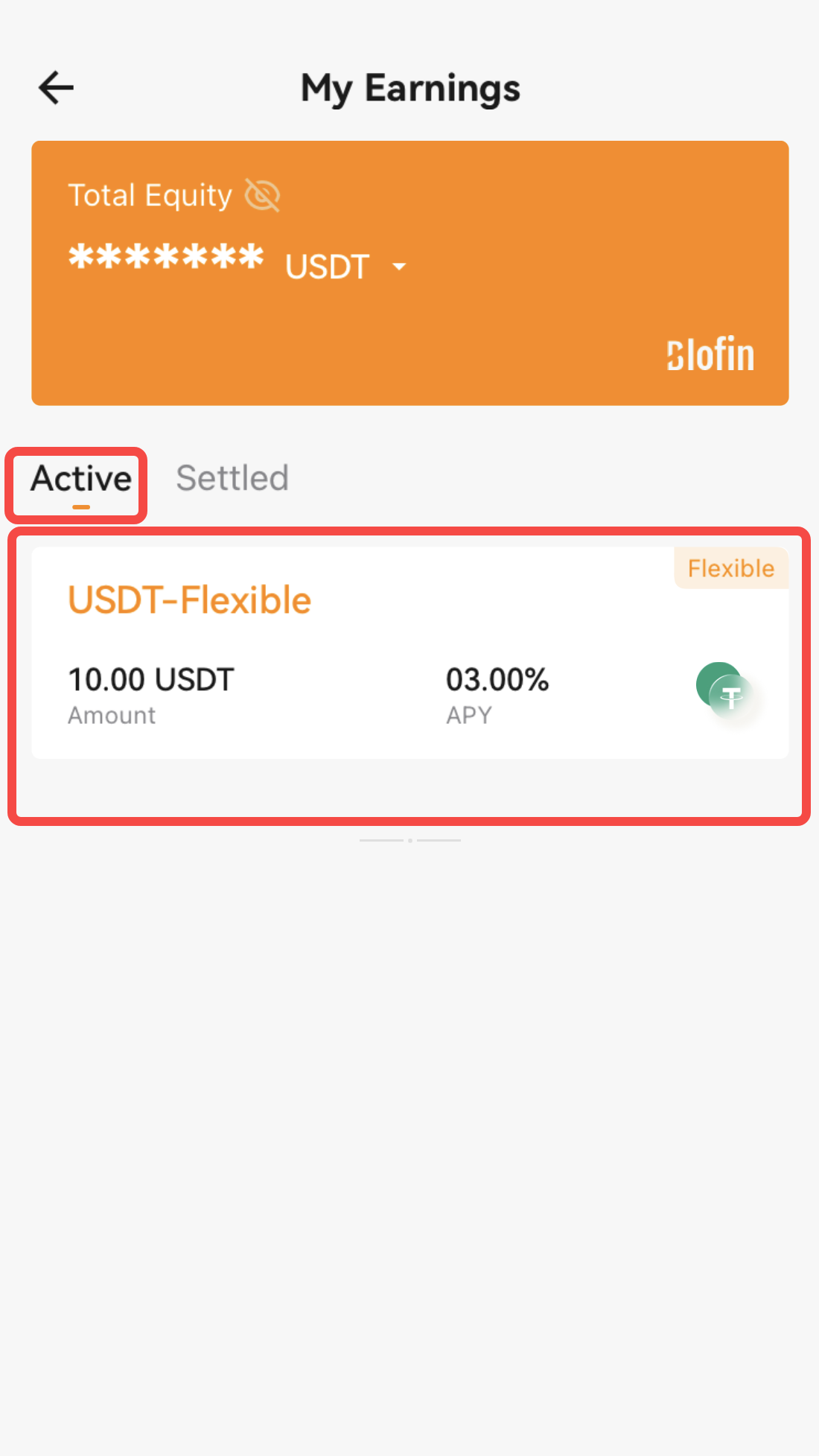Open the USDT currency dropdown
Viewport: 819px width, 1456px height.
(346, 267)
